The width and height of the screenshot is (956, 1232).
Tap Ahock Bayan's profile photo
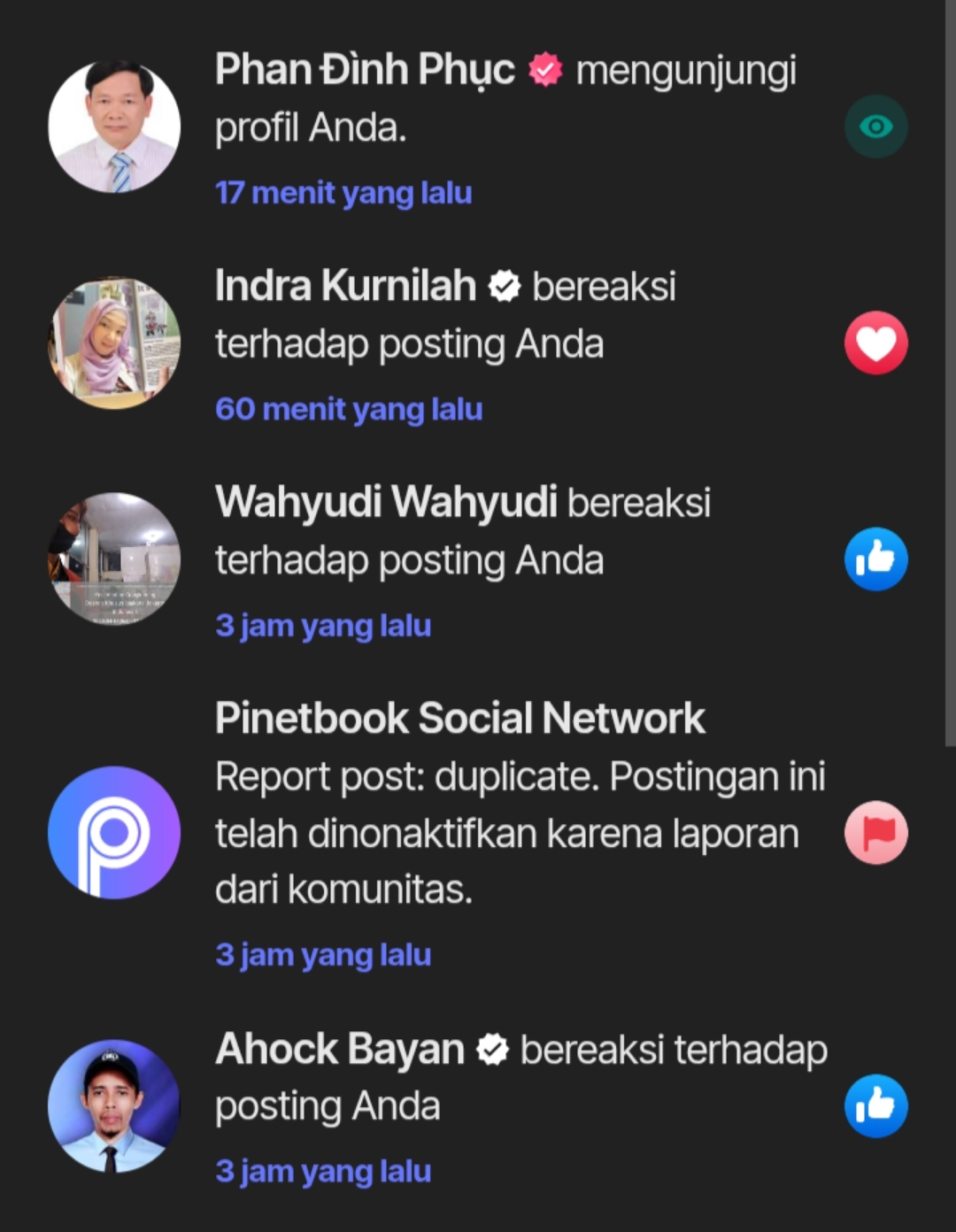[114, 1105]
